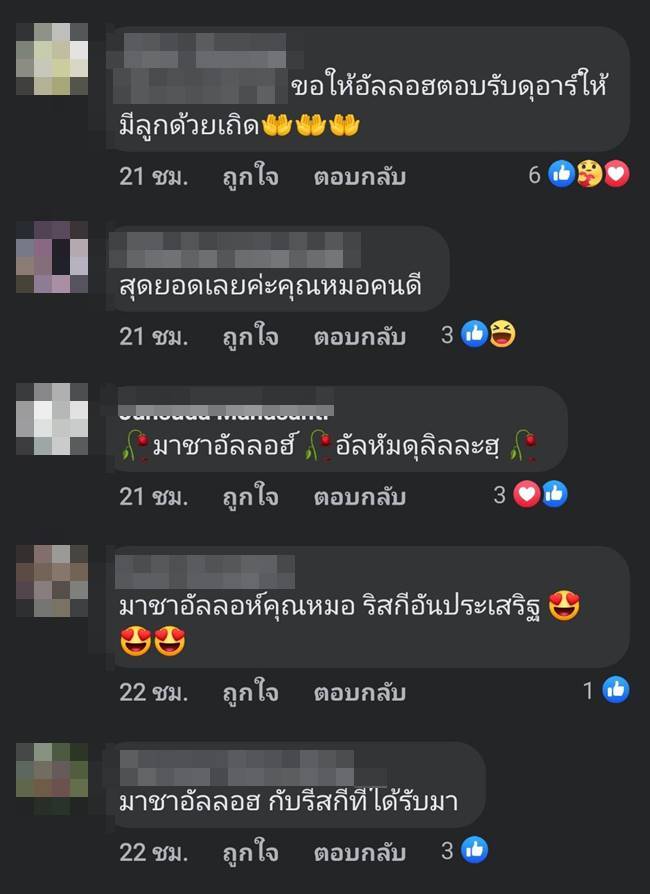The height and width of the screenshot is (894, 650).
Task: Like the comment ริสกีอันประเสริฐ
Action: pos(250,692)
